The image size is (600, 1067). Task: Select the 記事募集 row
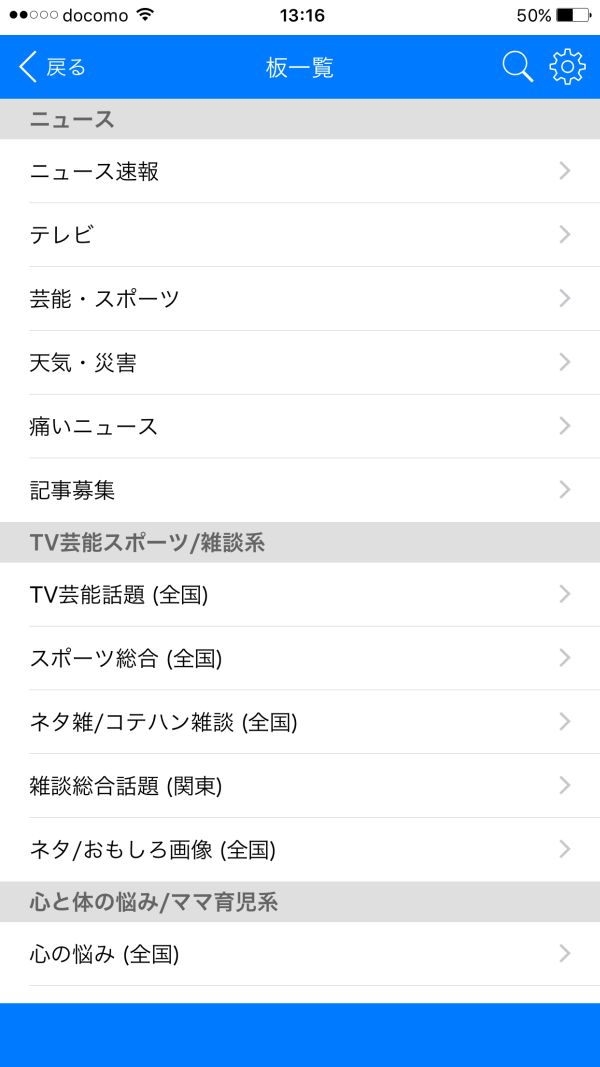[300, 490]
